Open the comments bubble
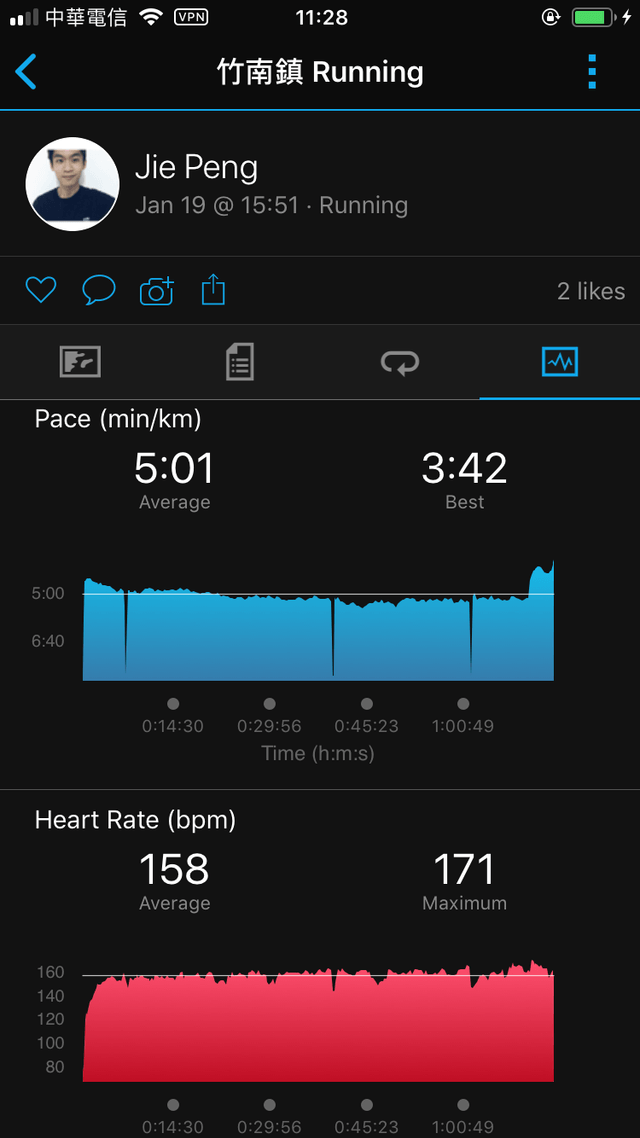 99,290
